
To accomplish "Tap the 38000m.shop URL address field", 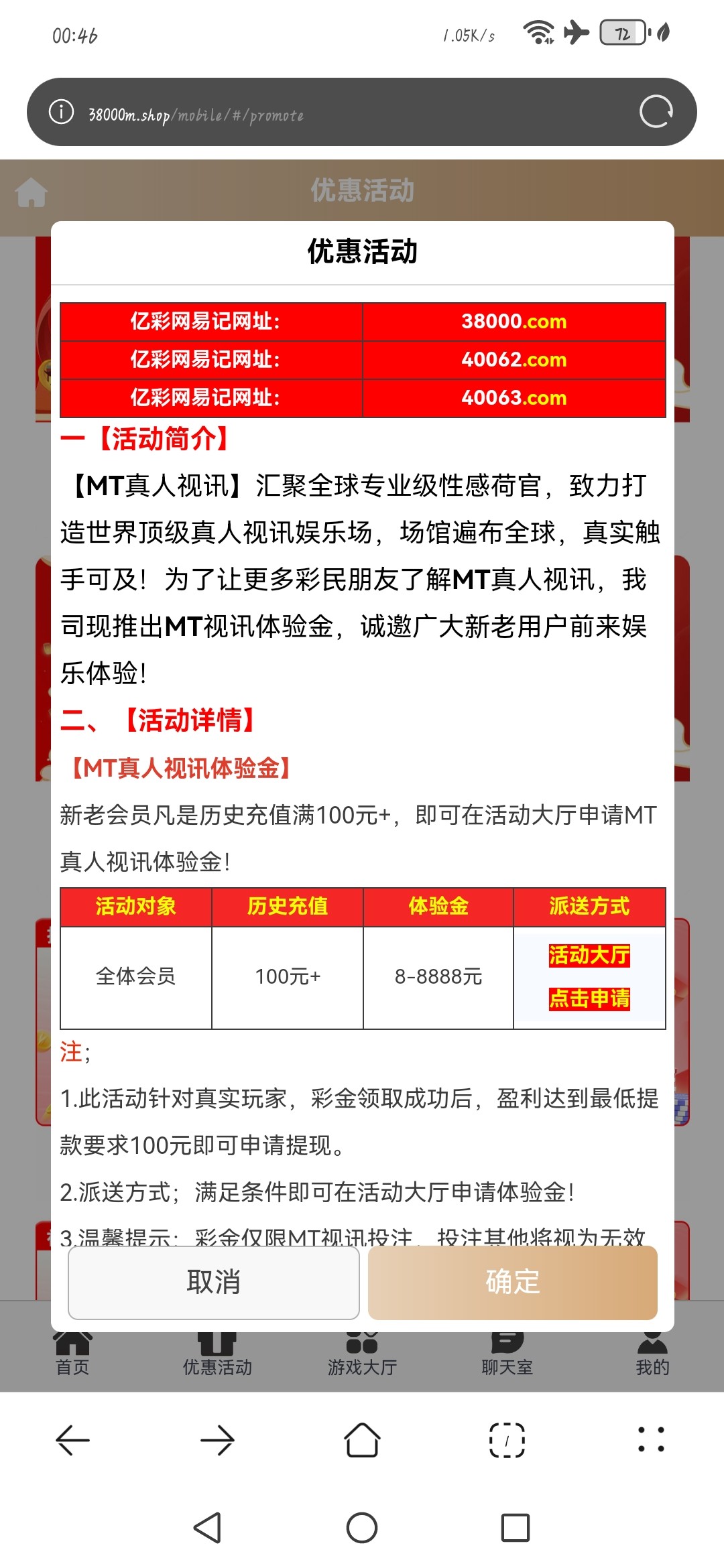I will coord(335,114).
